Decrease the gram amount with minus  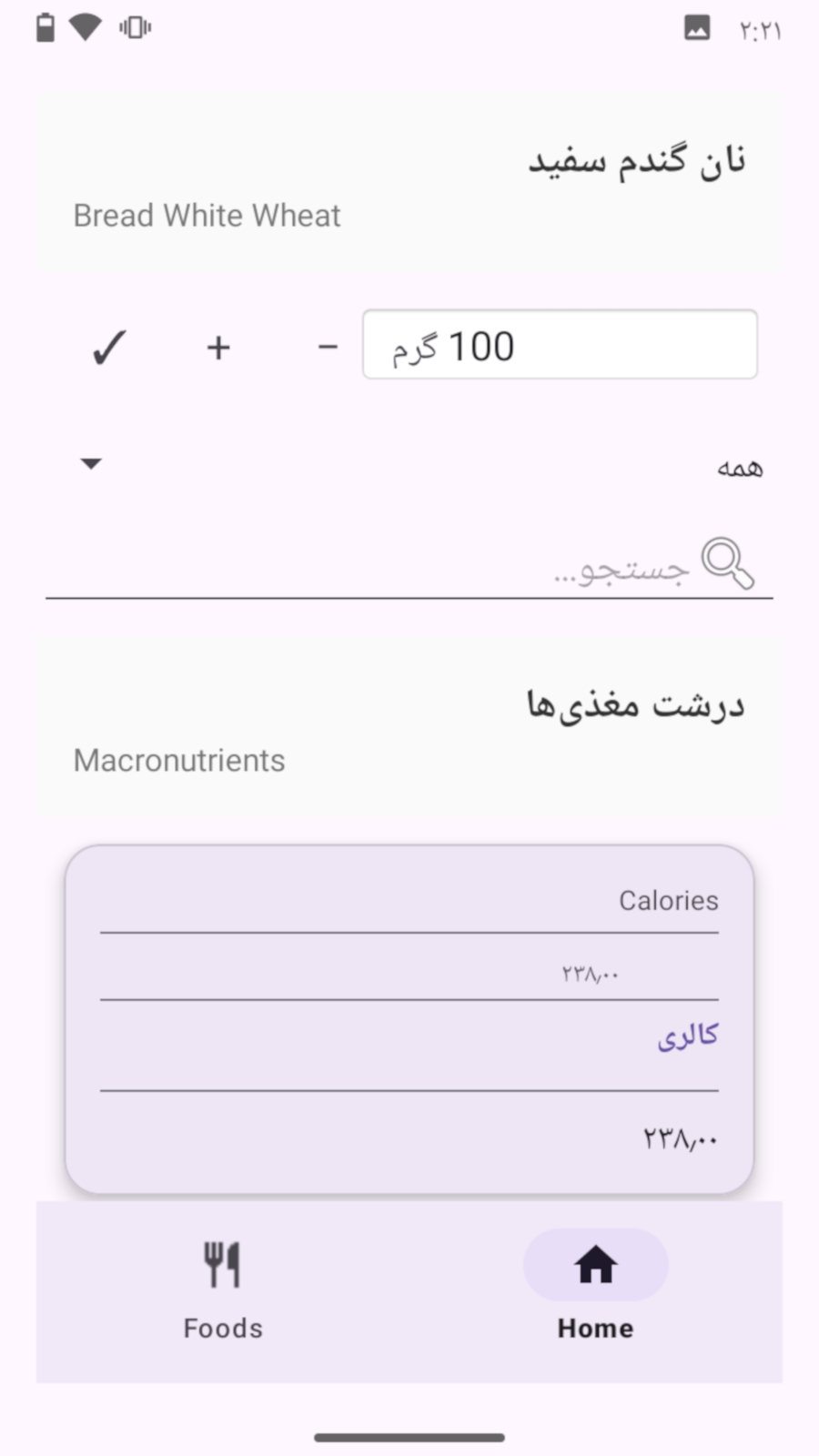(328, 346)
